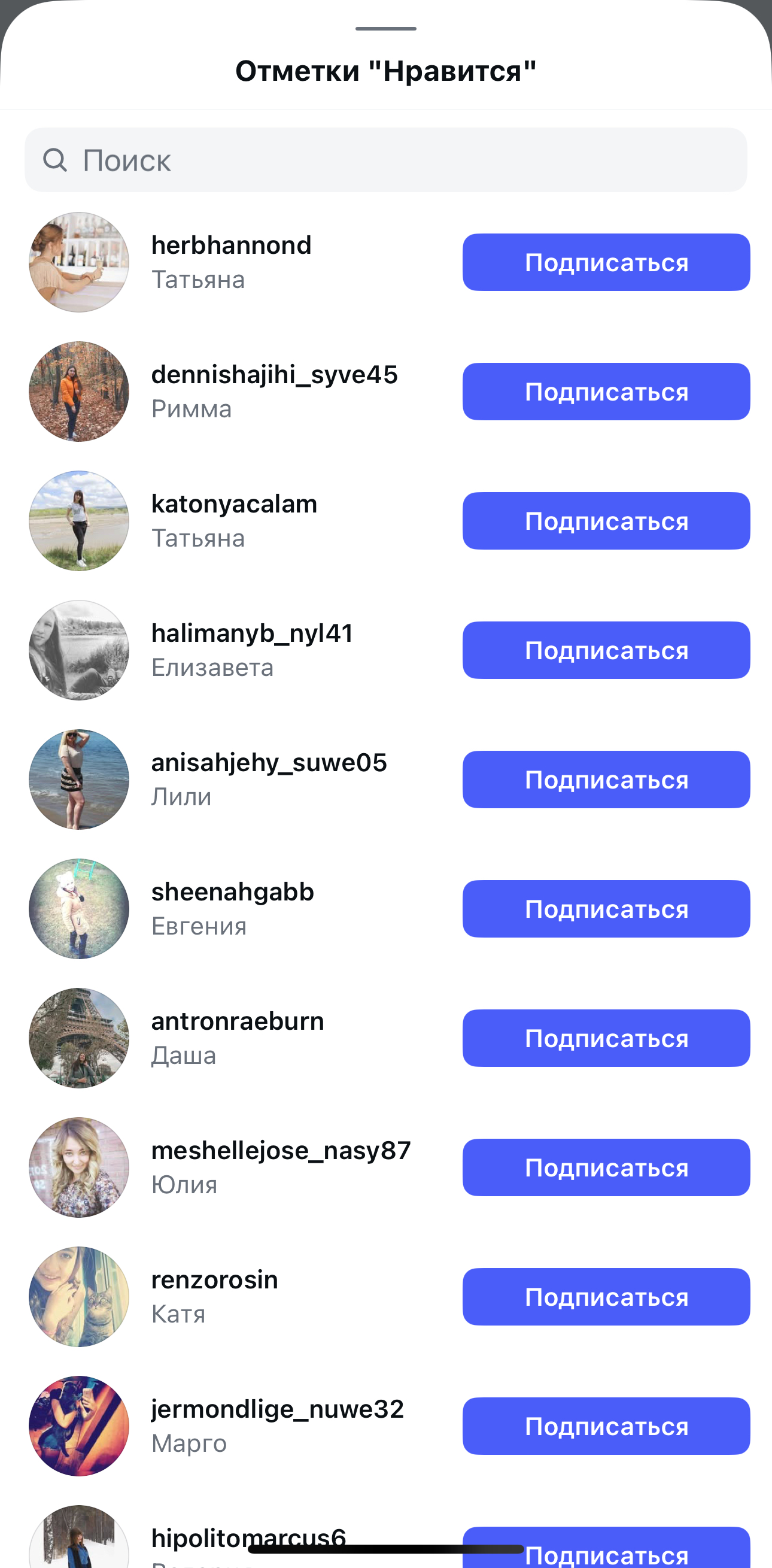This screenshot has height=1568, width=772.
Task: Follow halimanyb_nyl41 user
Action: click(606, 650)
